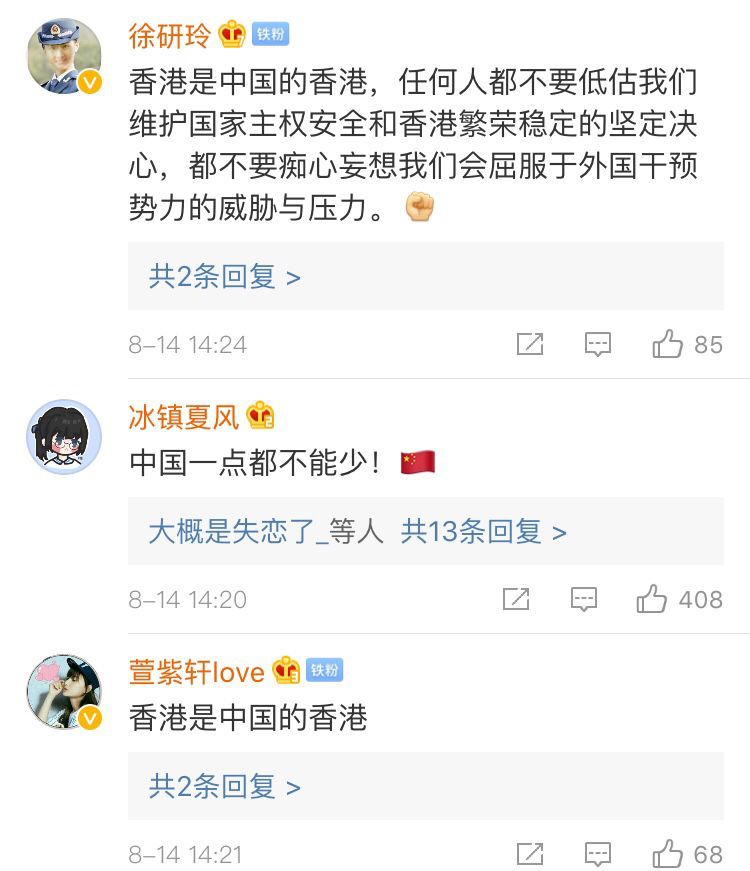Share 萱紫轩love's comment
The width and height of the screenshot is (750, 871).
click(529, 855)
